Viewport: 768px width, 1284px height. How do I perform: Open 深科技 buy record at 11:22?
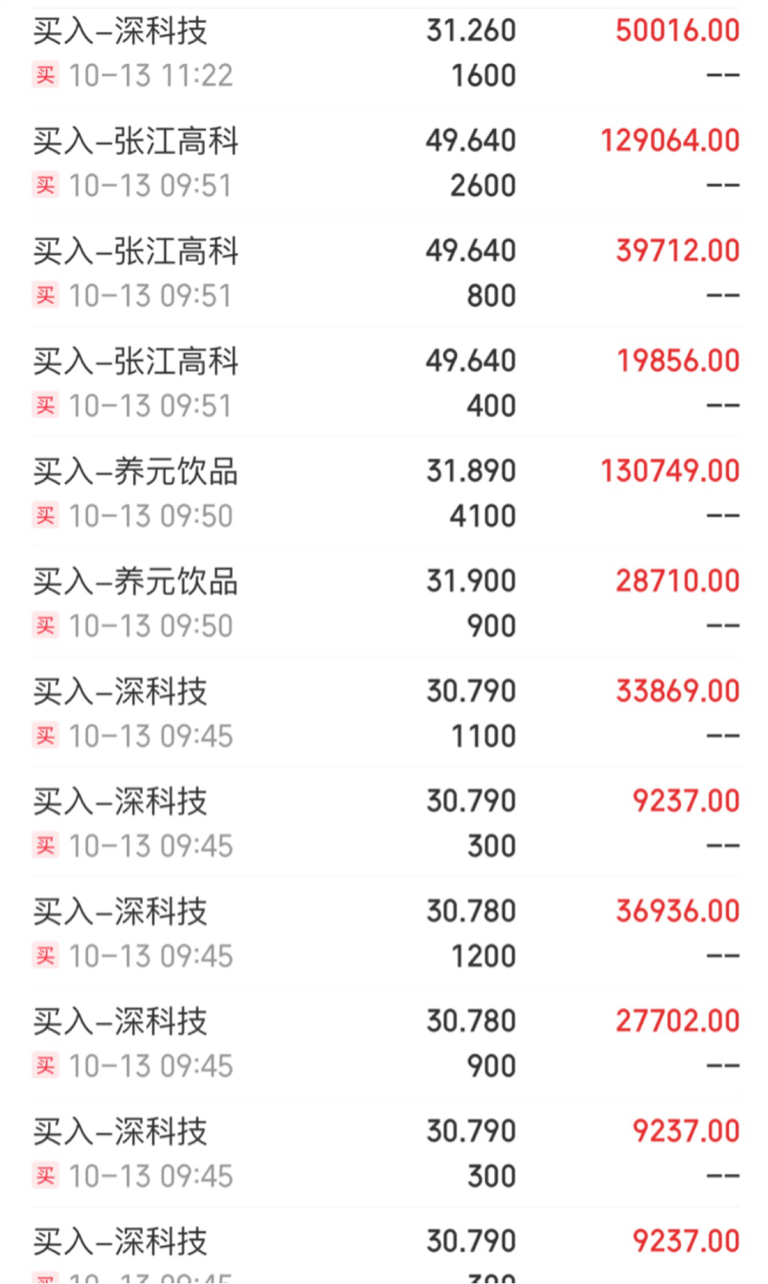tap(384, 52)
